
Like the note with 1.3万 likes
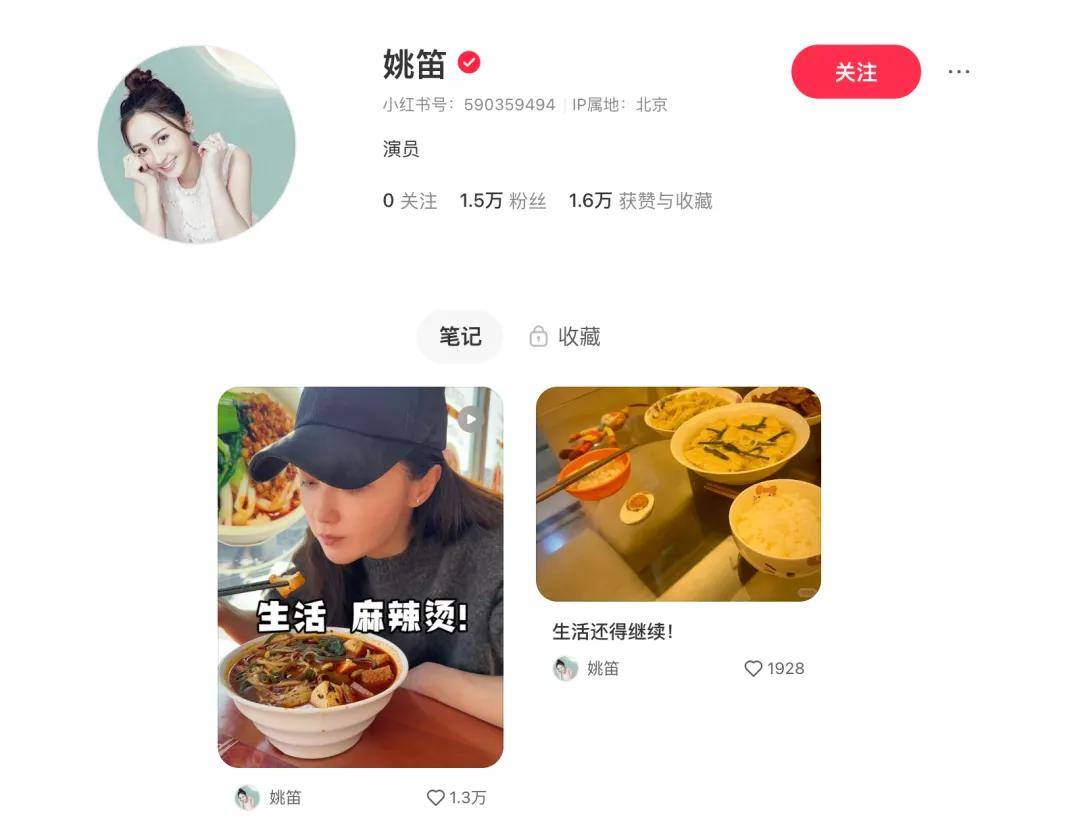point(436,798)
